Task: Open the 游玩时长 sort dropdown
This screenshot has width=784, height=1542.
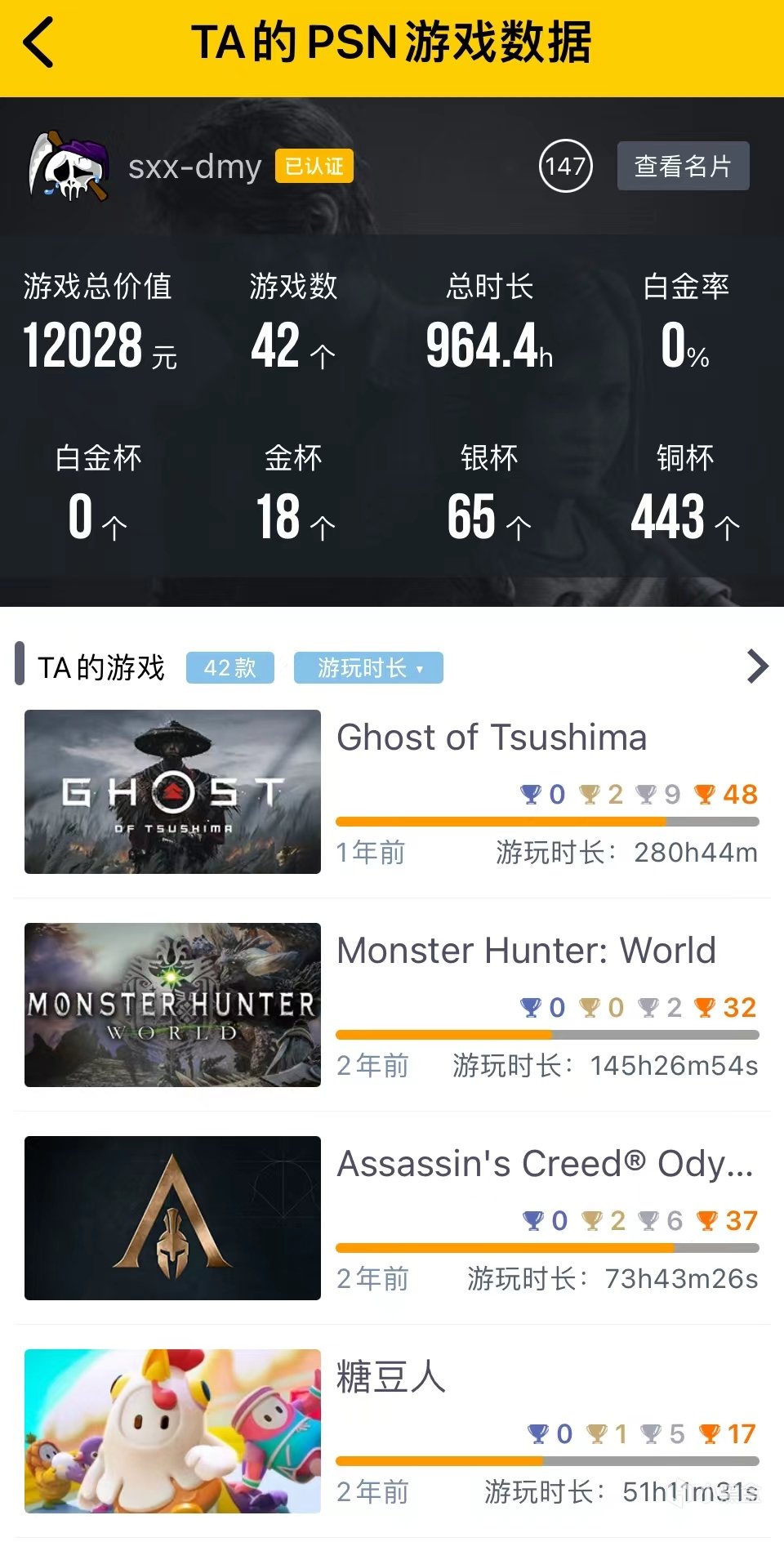Action: [368, 668]
